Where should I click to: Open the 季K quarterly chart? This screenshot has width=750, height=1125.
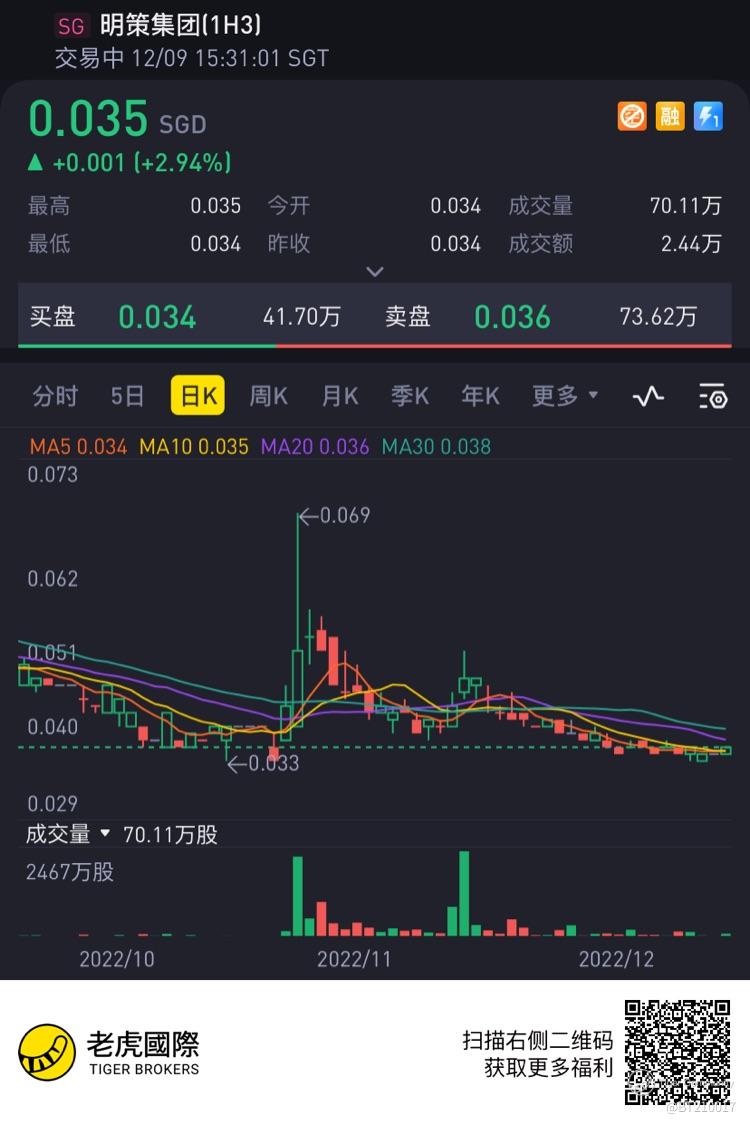[410, 396]
